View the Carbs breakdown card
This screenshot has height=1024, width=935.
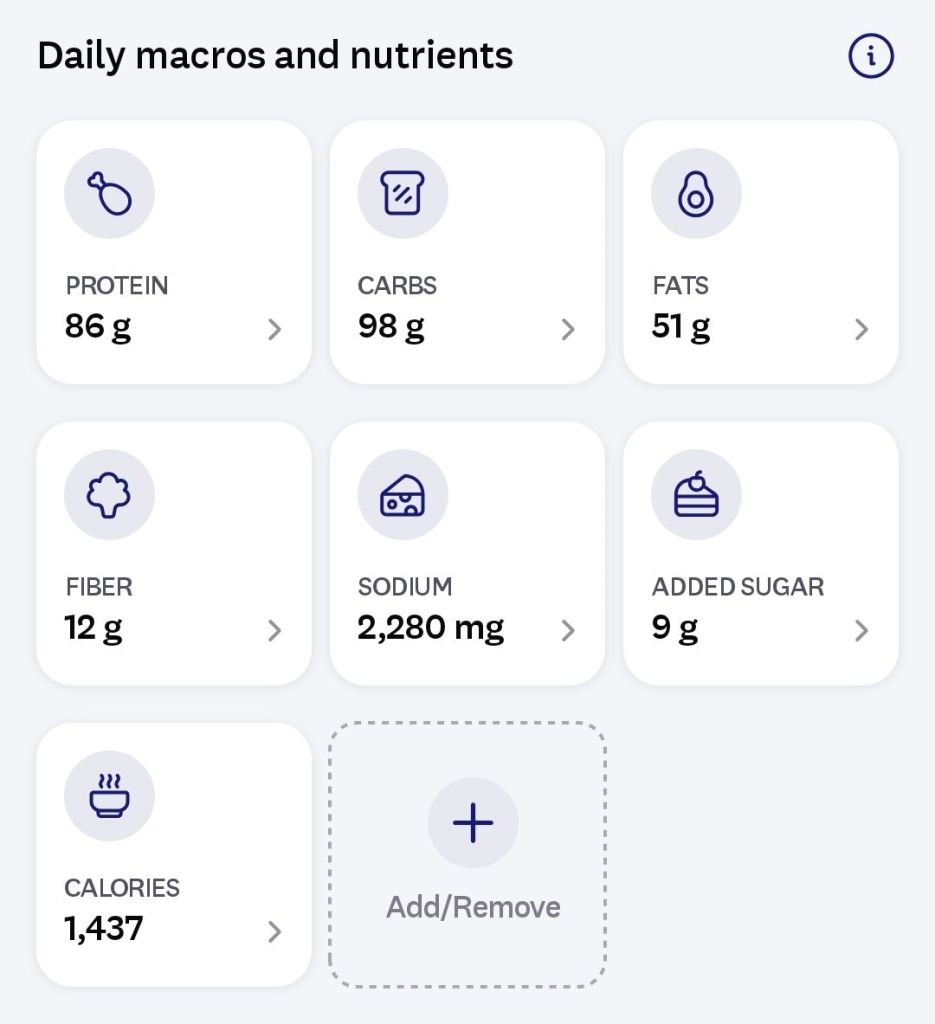(x=467, y=252)
